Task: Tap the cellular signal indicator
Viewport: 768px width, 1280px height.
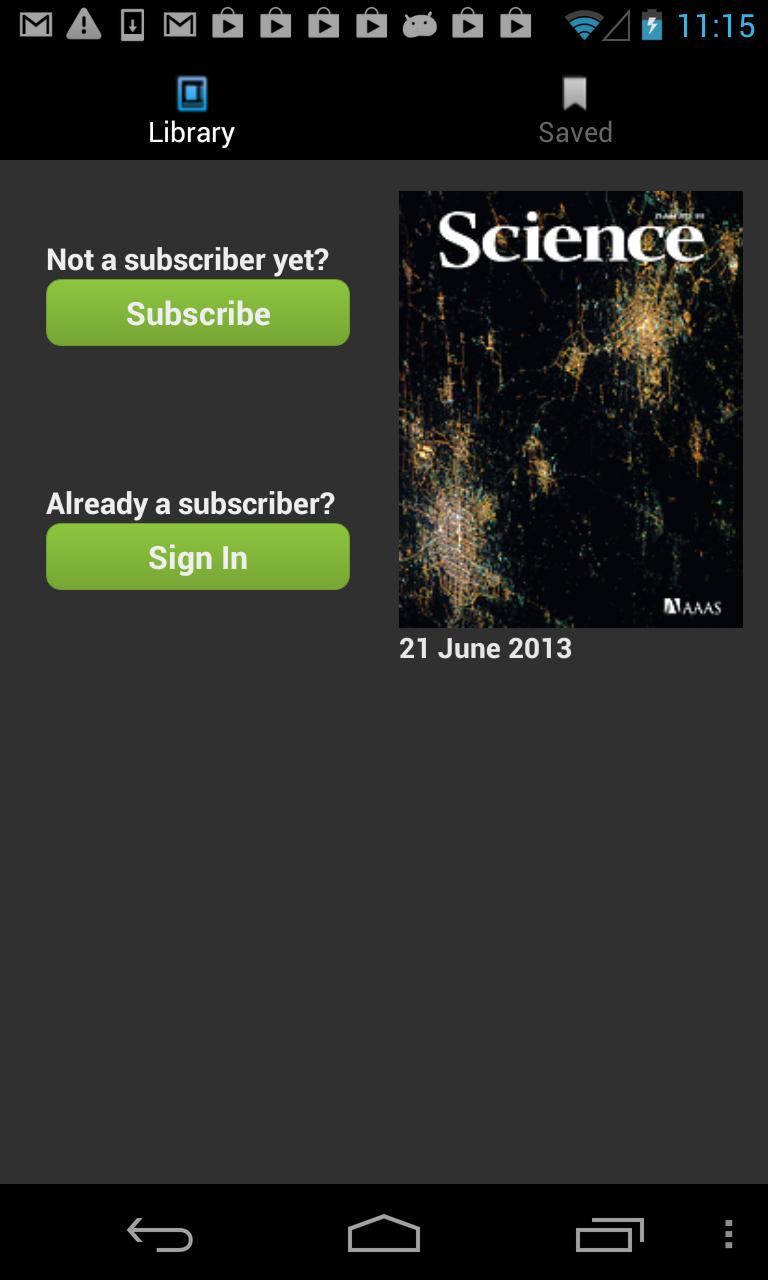Action: click(616, 23)
